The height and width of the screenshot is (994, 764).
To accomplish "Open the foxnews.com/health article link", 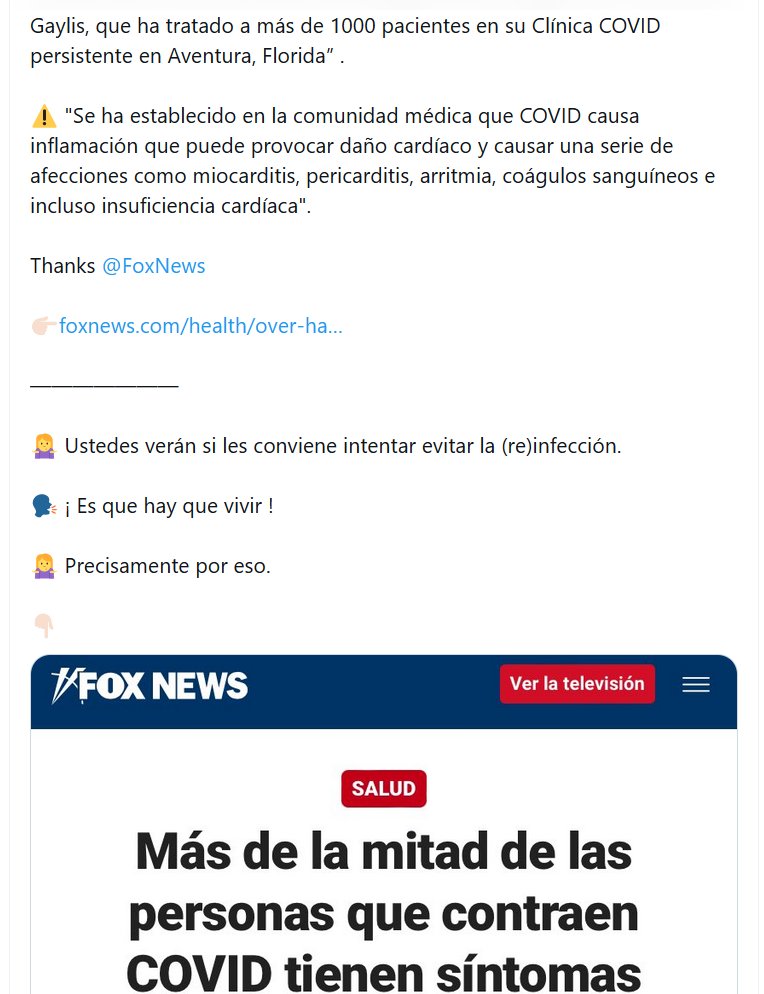I will pyautogui.click(x=201, y=326).
